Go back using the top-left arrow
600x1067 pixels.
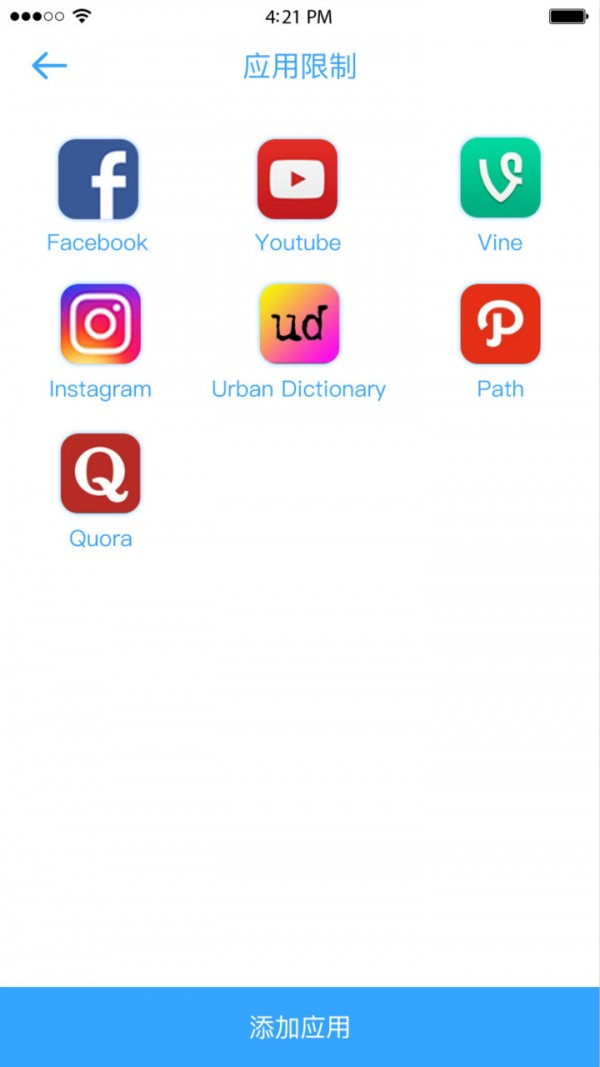click(x=49, y=66)
